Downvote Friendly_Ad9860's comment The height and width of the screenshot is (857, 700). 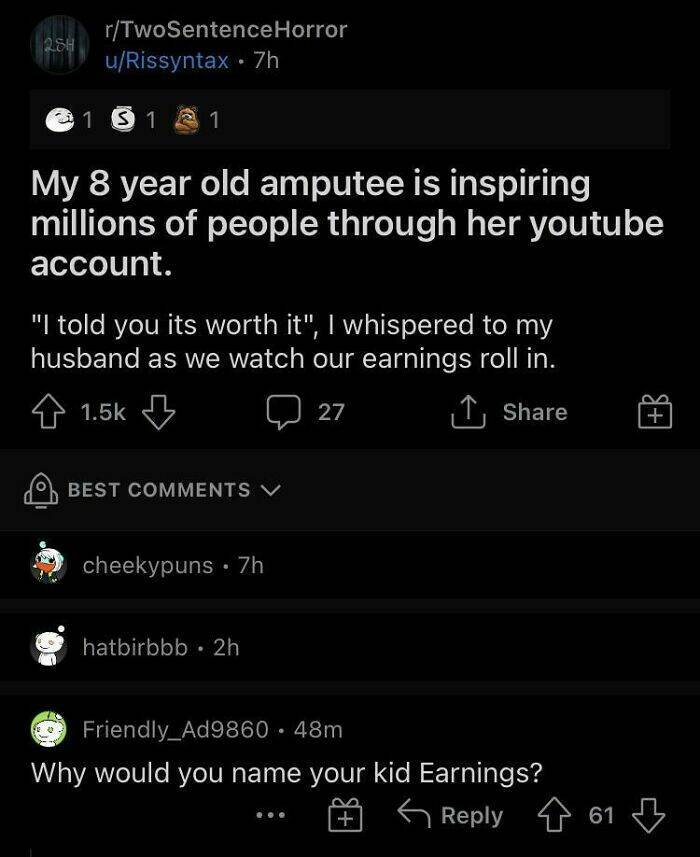tap(650, 816)
